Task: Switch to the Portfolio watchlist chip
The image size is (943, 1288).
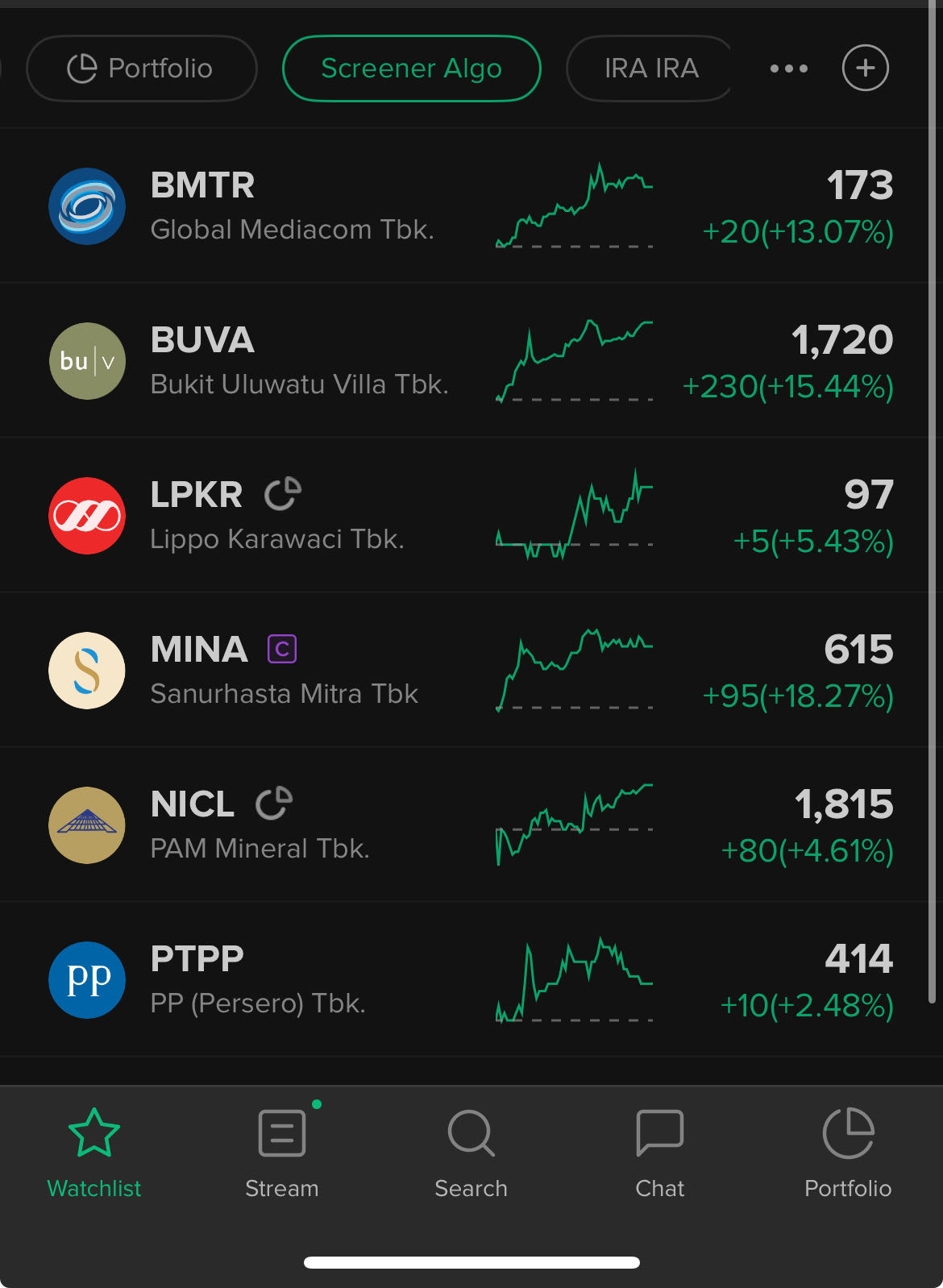Action: [141, 69]
